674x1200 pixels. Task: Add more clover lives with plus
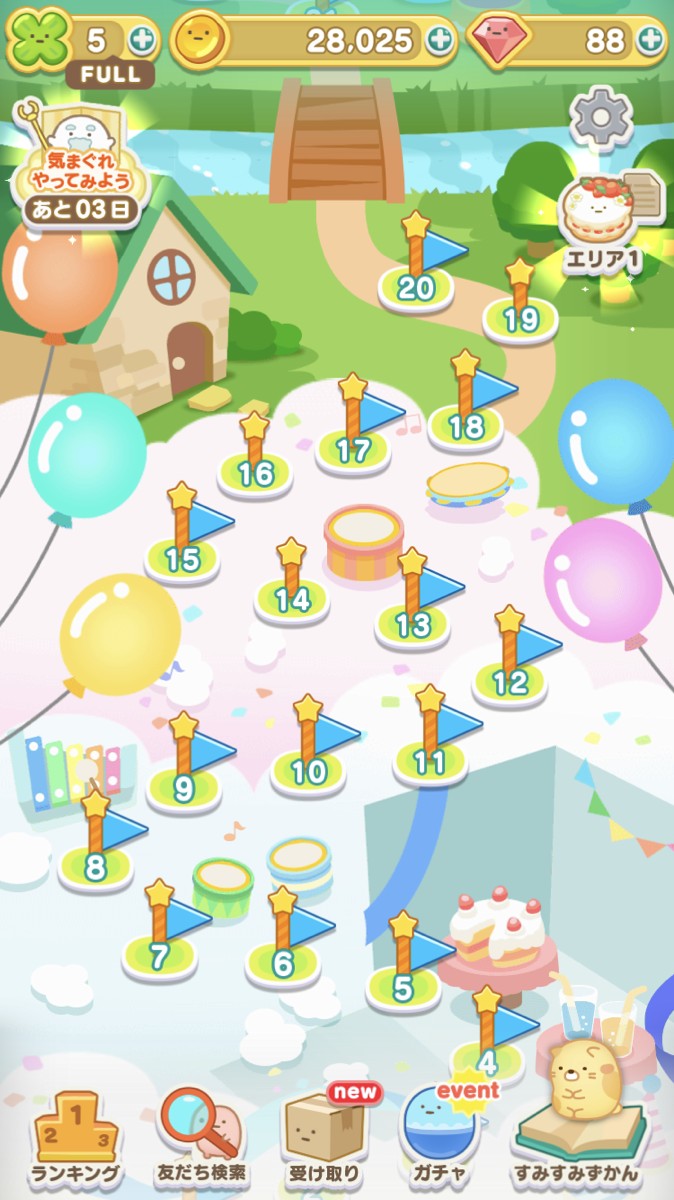(142, 40)
